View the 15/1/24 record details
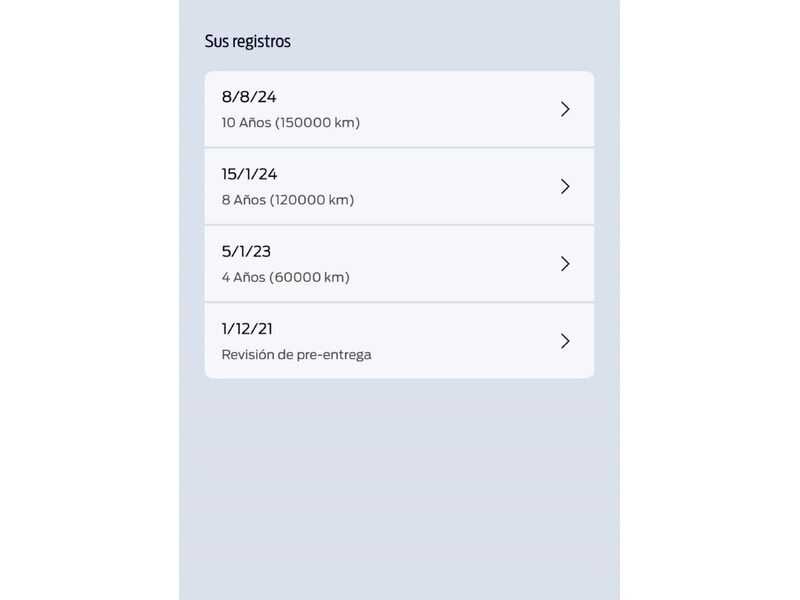 [399, 186]
